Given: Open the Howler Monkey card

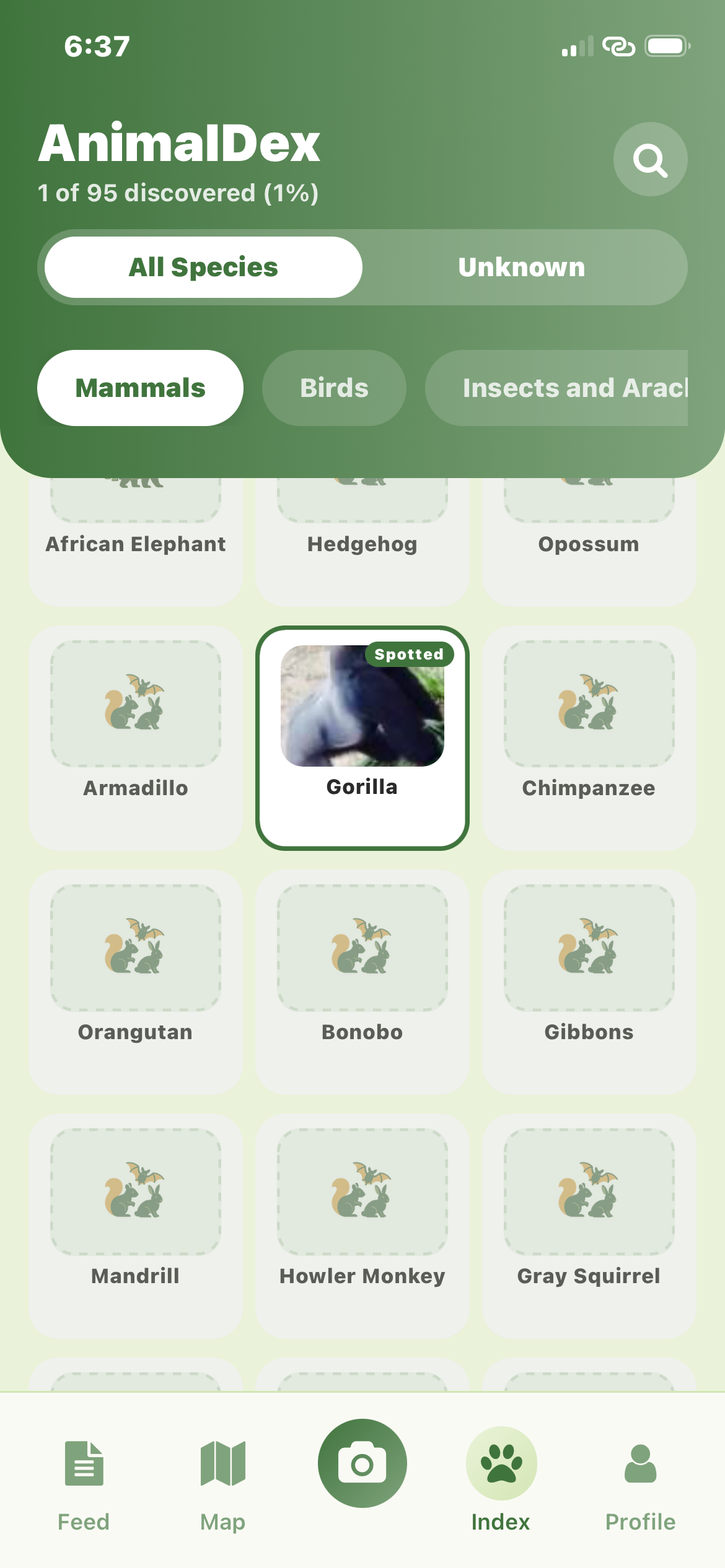Looking at the screenshot, I should 362,1225.
